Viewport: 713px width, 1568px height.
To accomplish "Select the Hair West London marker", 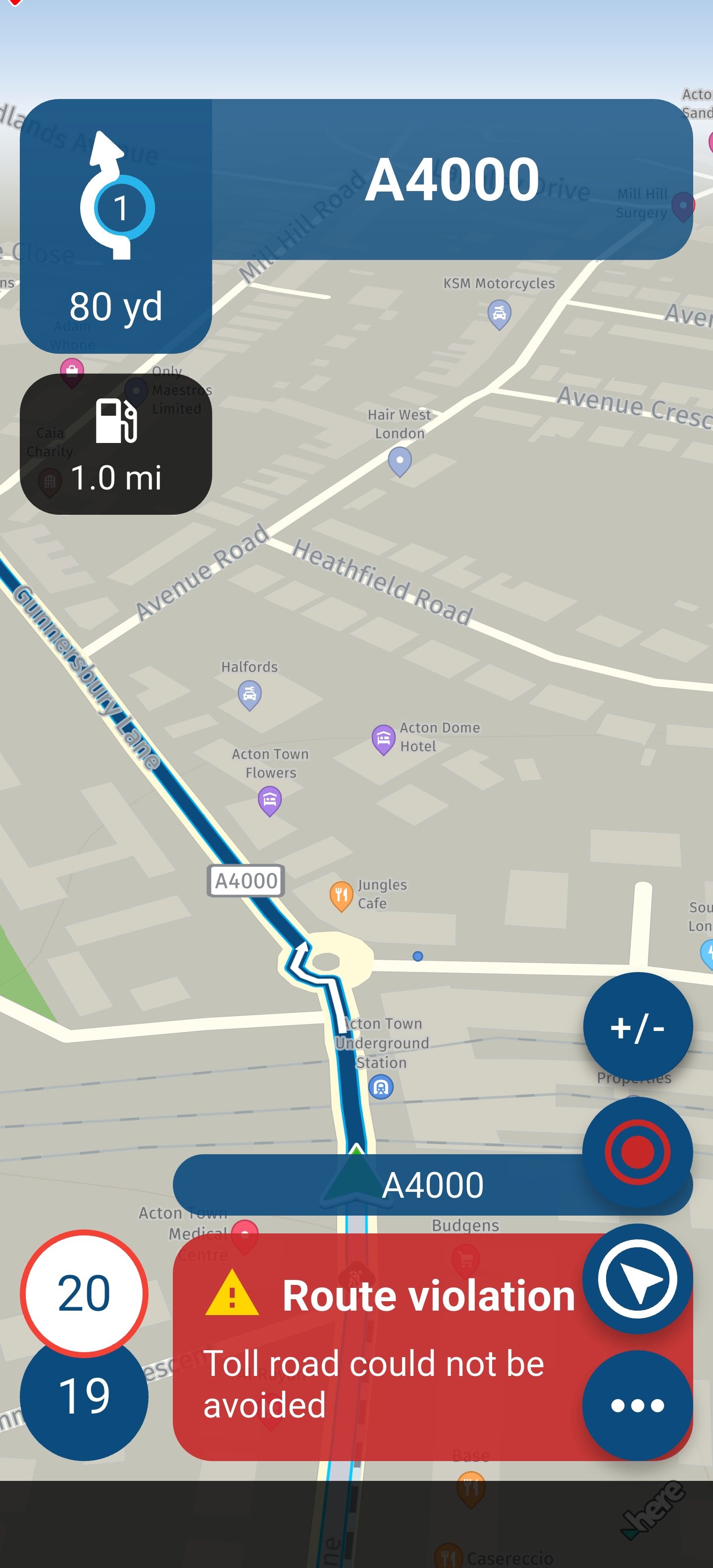I will coord(400,461).
